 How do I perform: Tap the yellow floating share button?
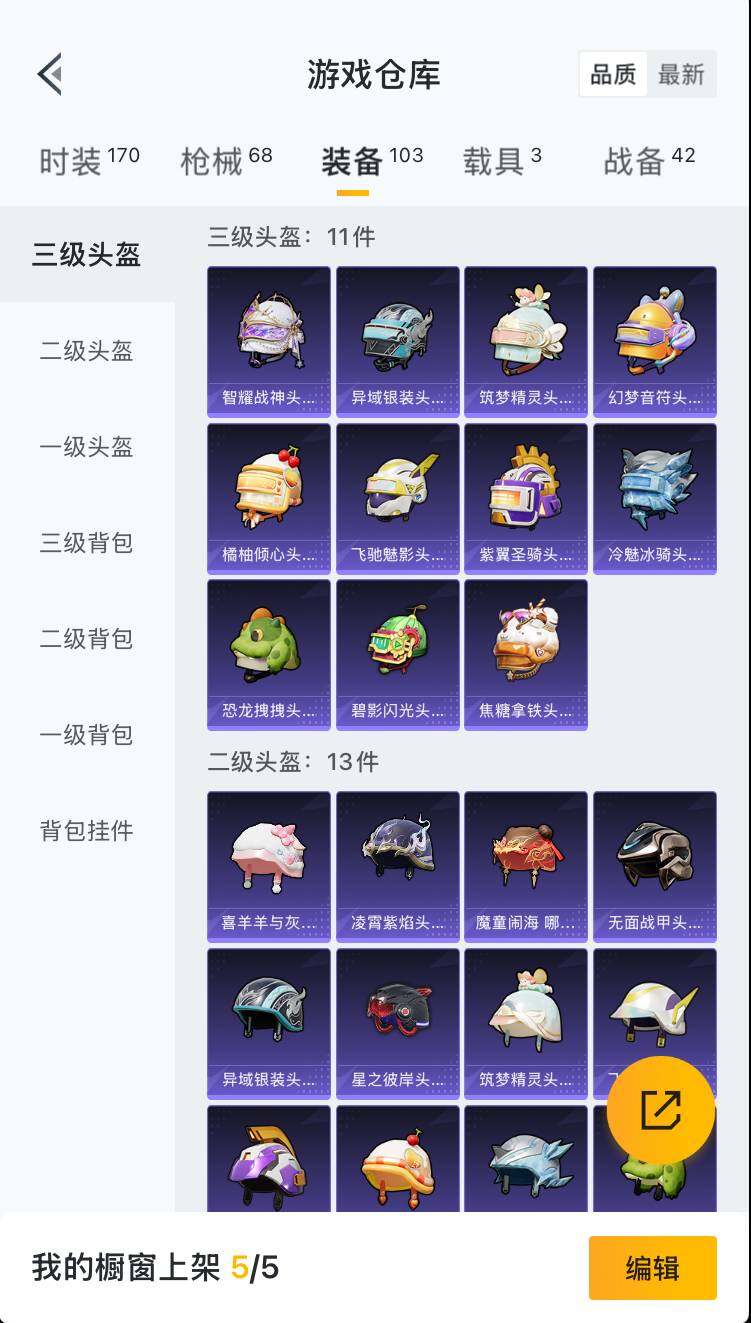pyautogui.click(x=660, y=1110)
